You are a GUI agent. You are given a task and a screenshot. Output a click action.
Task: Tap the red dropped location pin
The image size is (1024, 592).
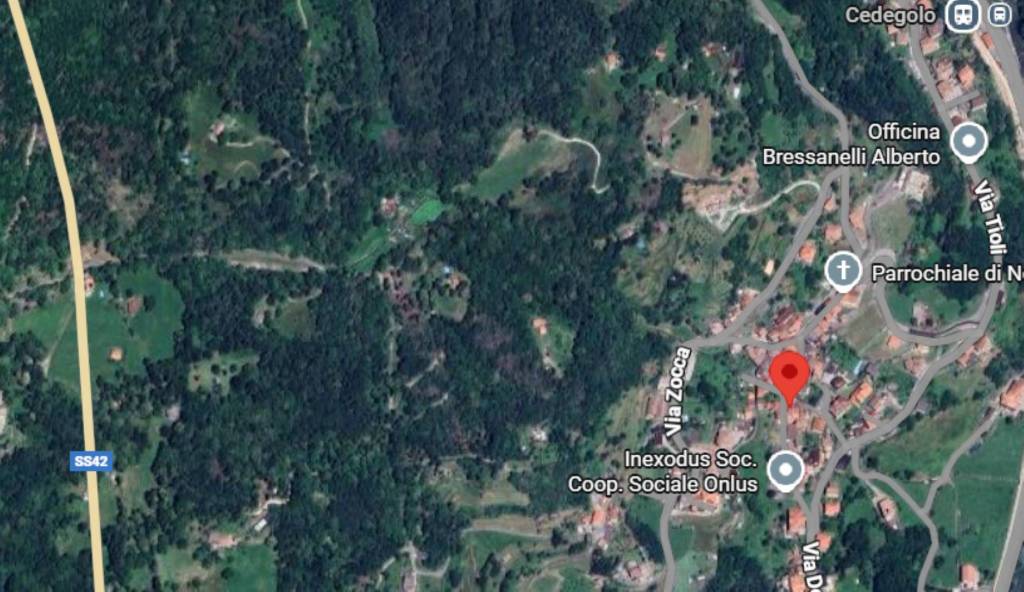point(790,375)
